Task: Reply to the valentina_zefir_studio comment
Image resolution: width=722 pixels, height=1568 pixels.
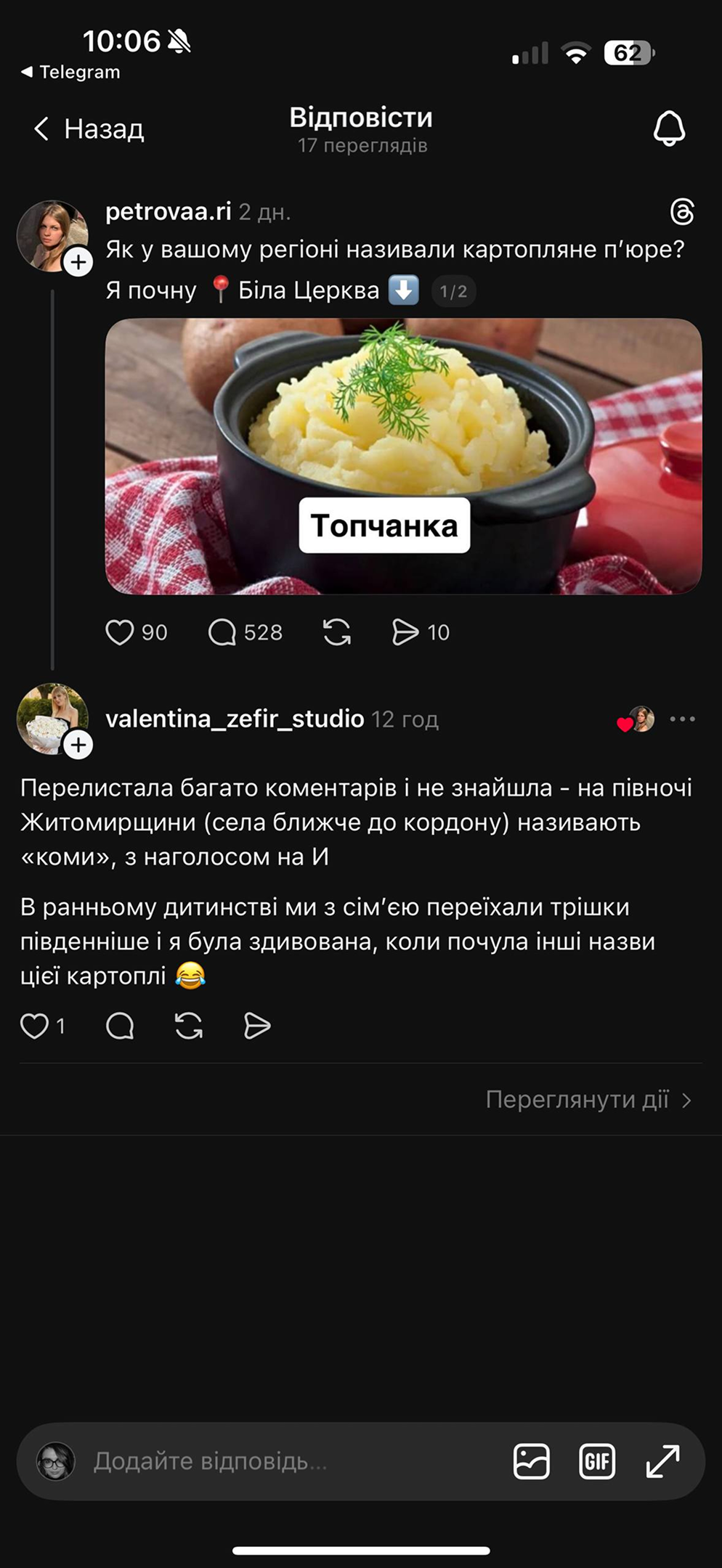Action: (120, 1026)
